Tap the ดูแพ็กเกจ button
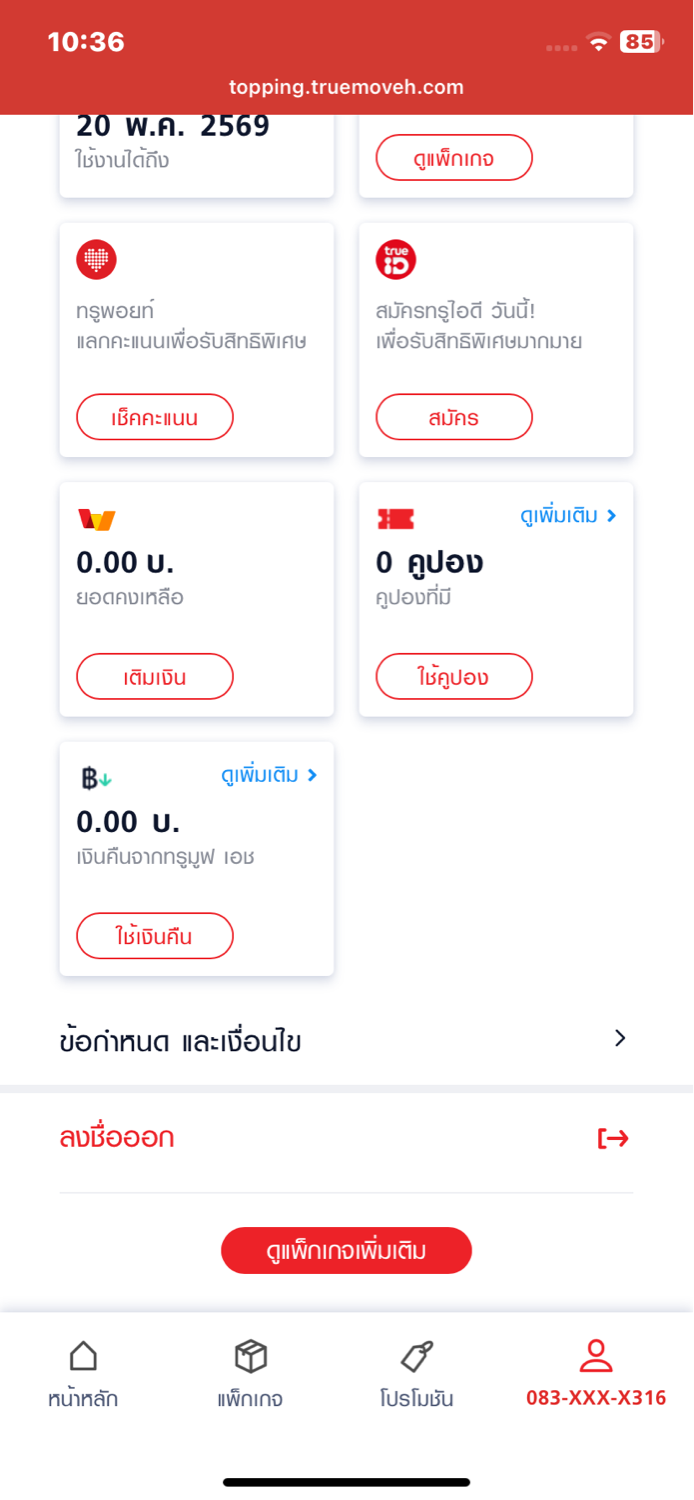This screenshot has height=1500, width=694. [x=454, y=158]
